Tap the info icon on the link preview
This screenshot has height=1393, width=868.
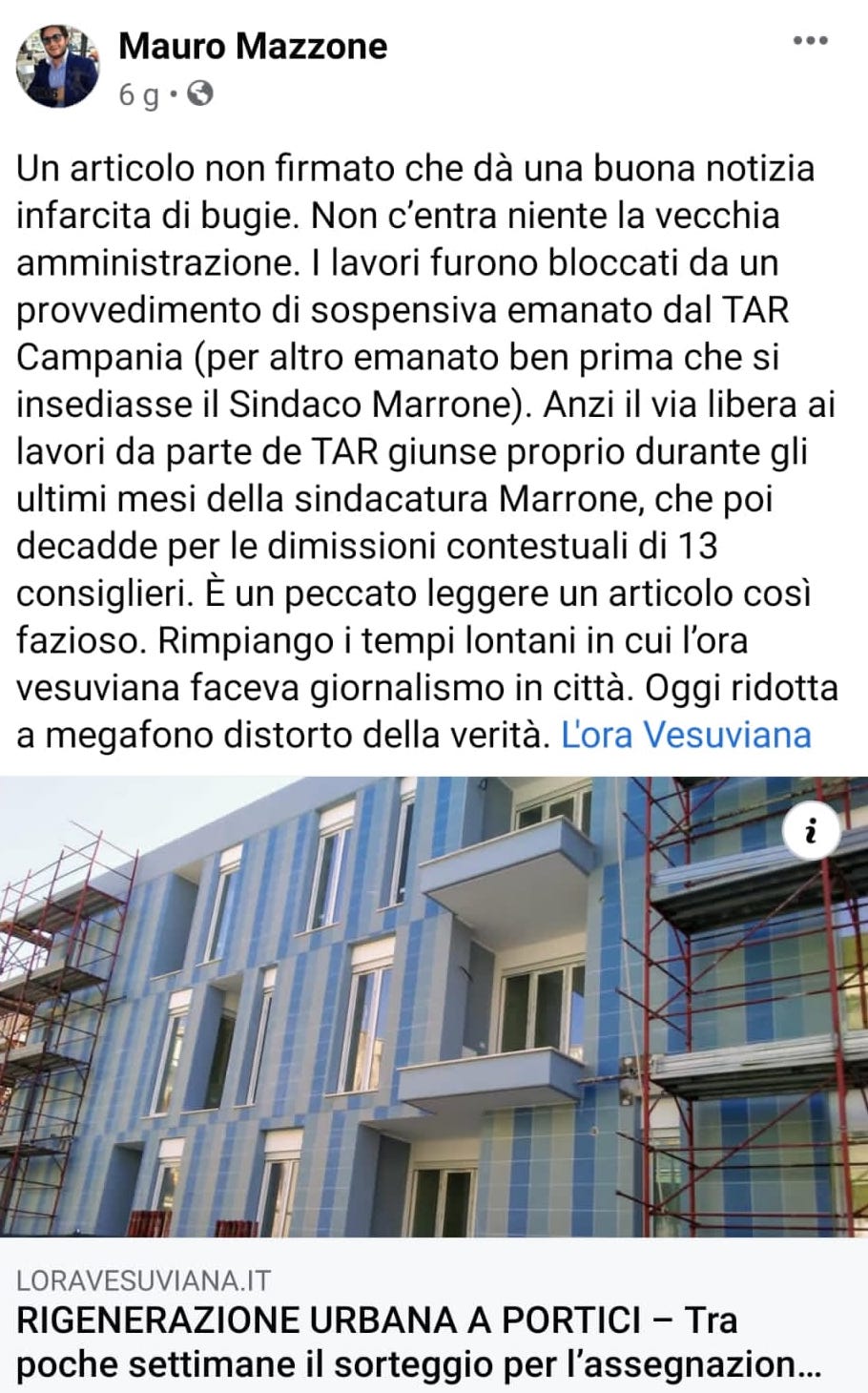click(811, 832)
